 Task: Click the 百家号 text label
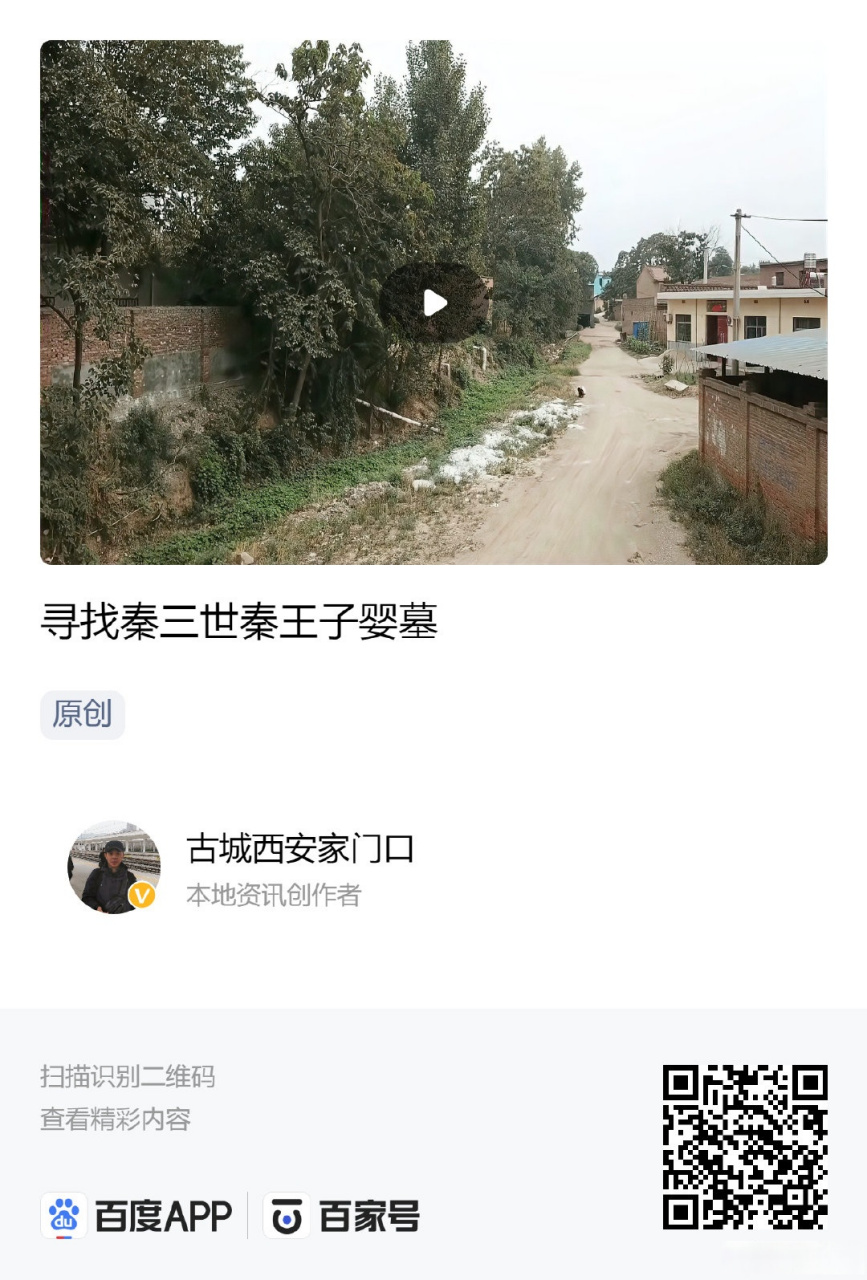click(x=370, y=1216)
